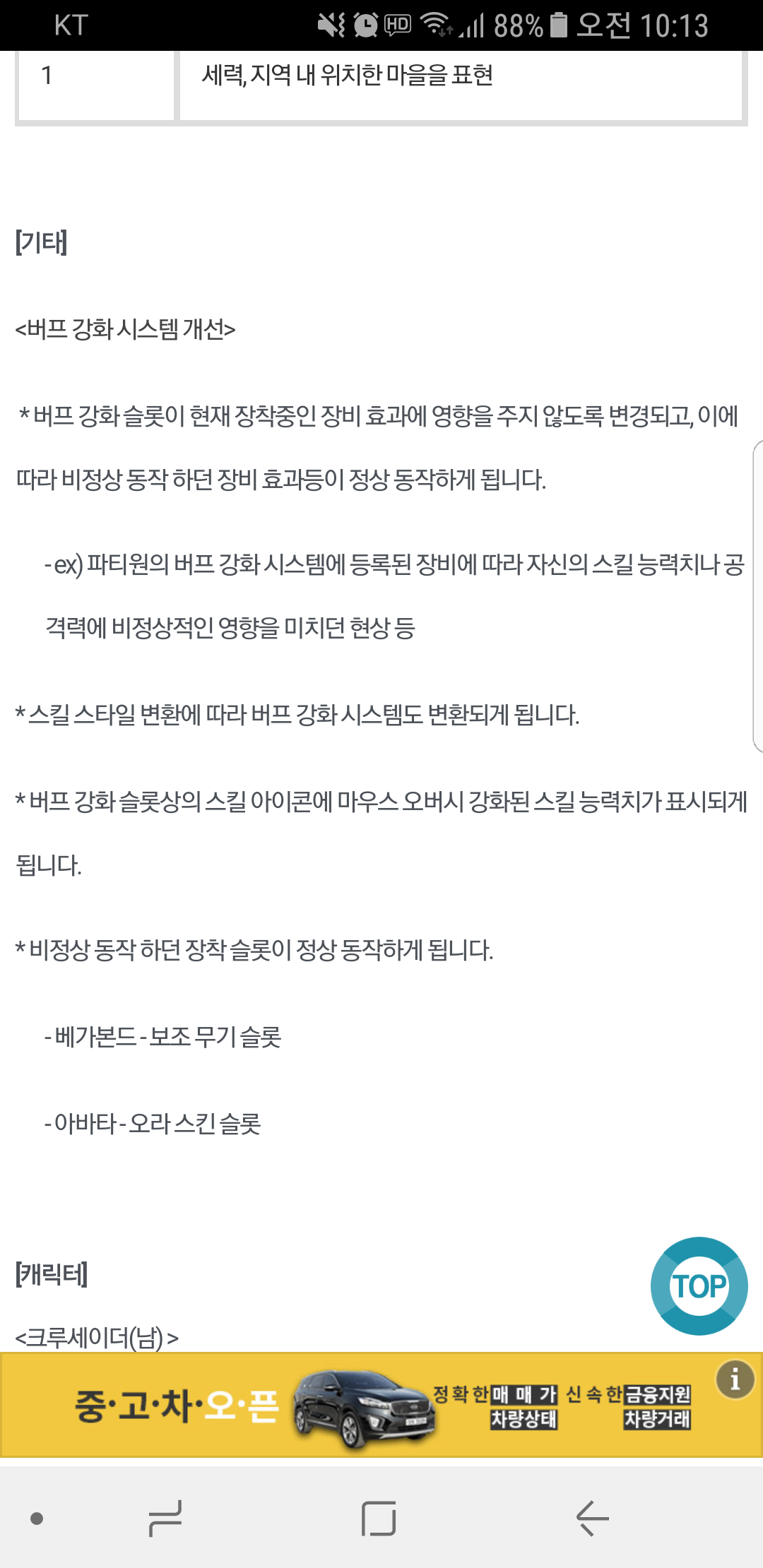Open the ad info icon

pos(735,1379)
